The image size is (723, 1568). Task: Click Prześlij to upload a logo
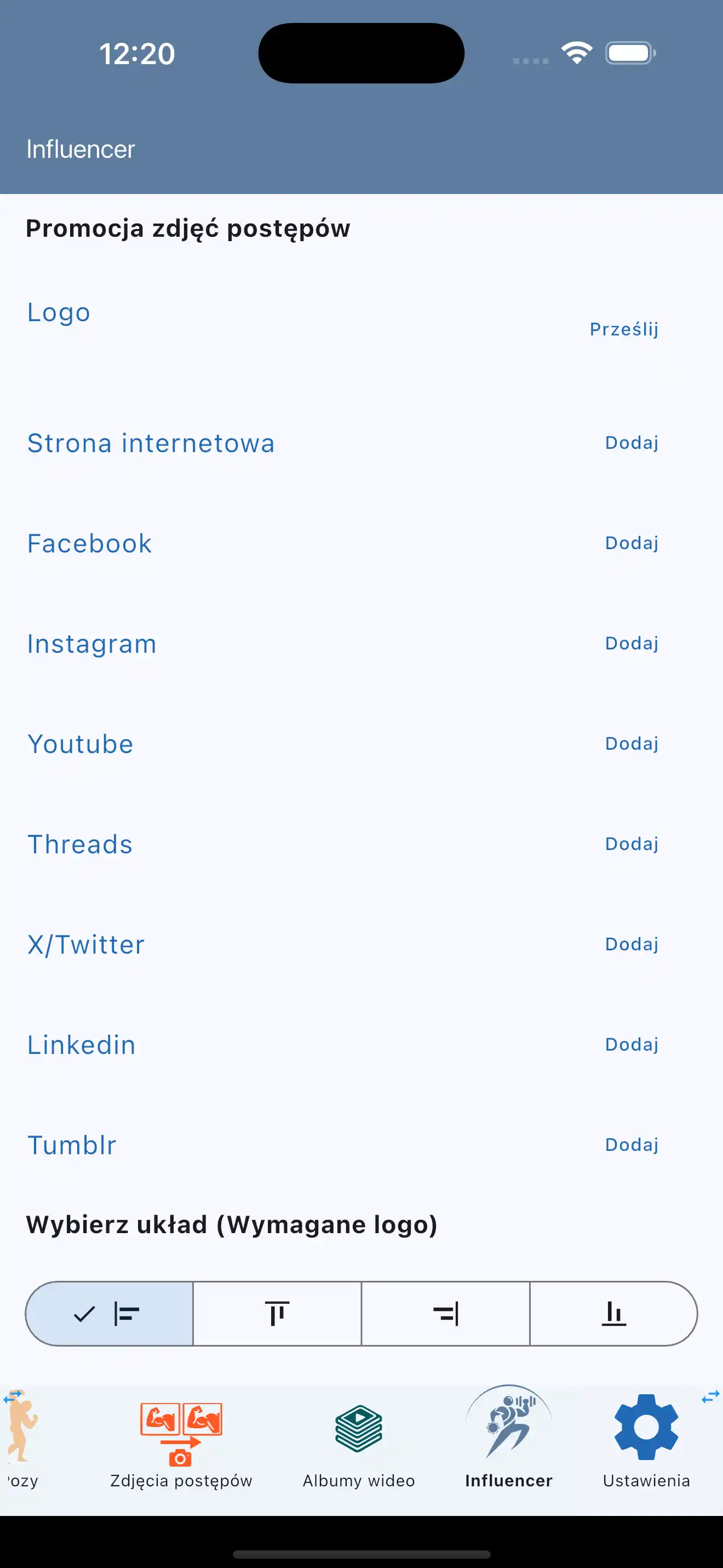coord(624,329)
